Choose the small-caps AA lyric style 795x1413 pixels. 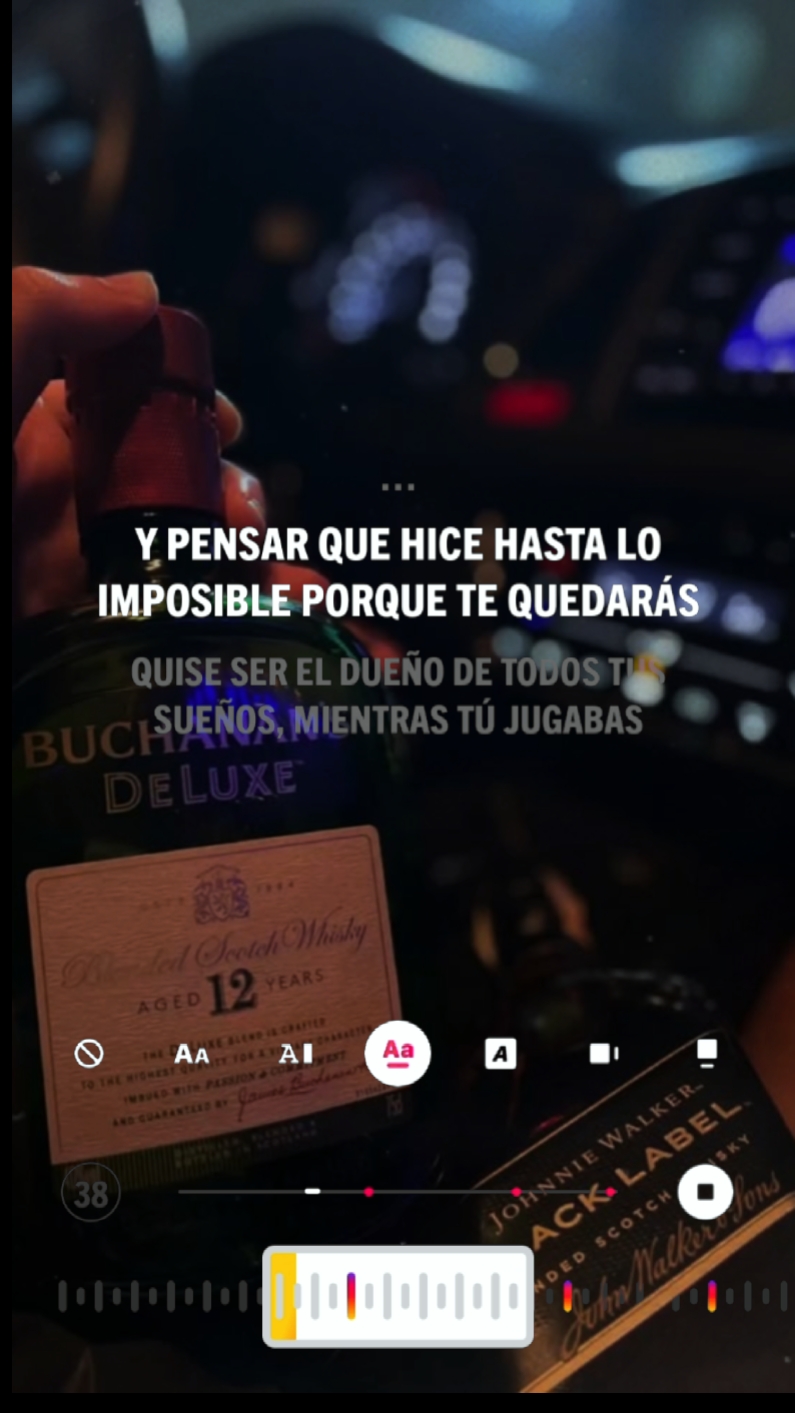pos(192,1054)
